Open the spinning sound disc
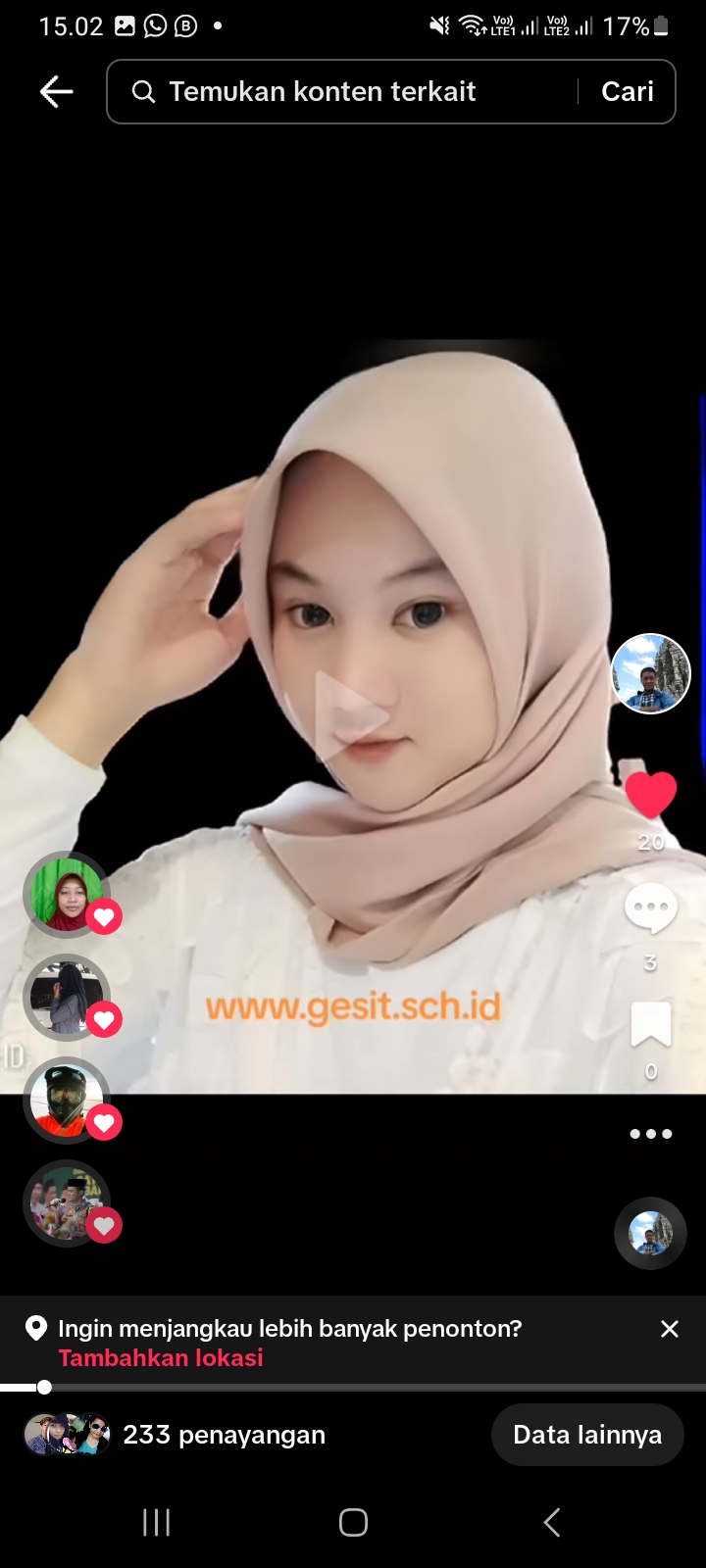Image resolution: width=706 pixels, height=1568 pixels. pos(650,1233)
